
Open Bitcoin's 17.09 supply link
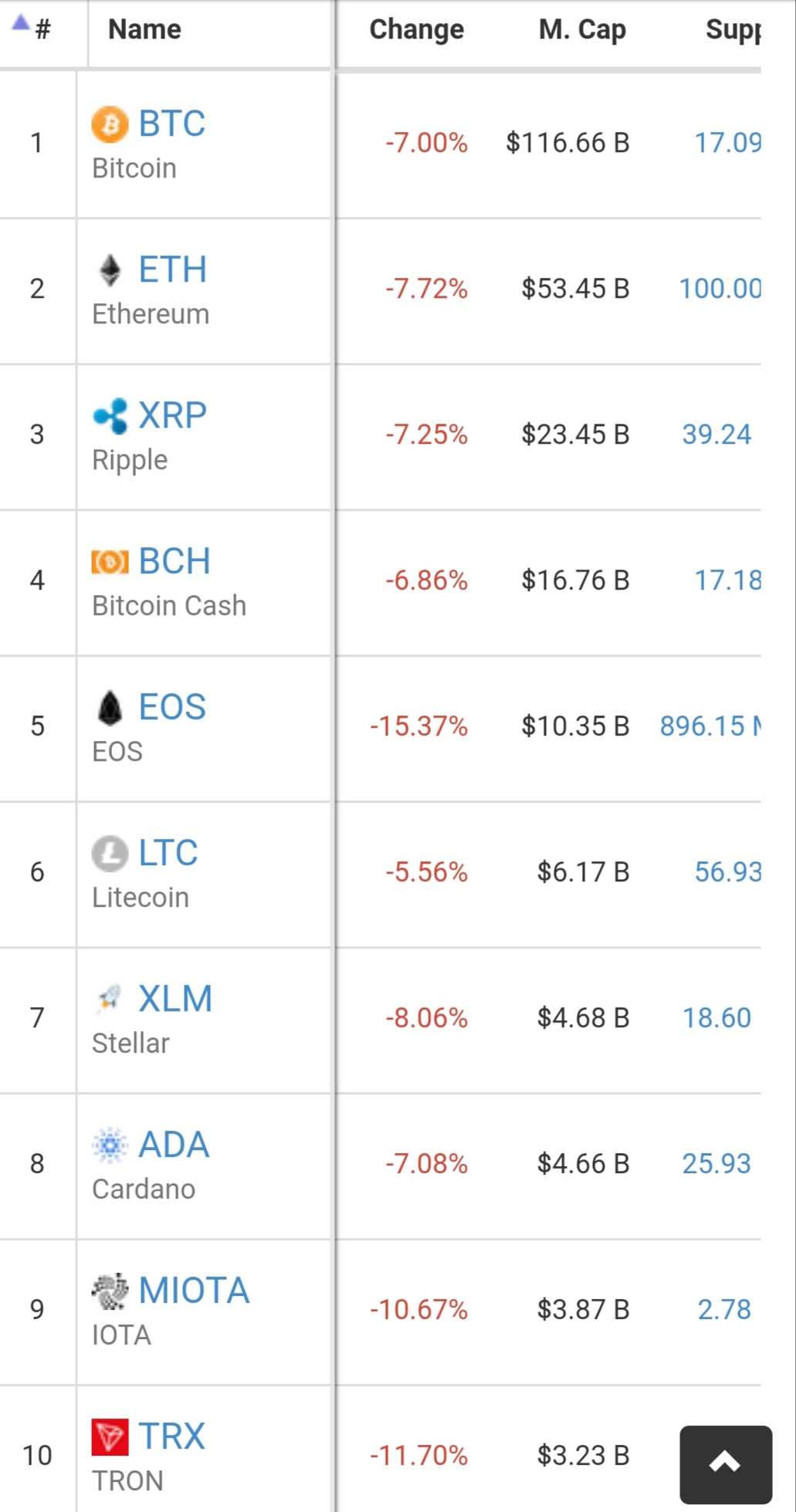coord(727,143)
